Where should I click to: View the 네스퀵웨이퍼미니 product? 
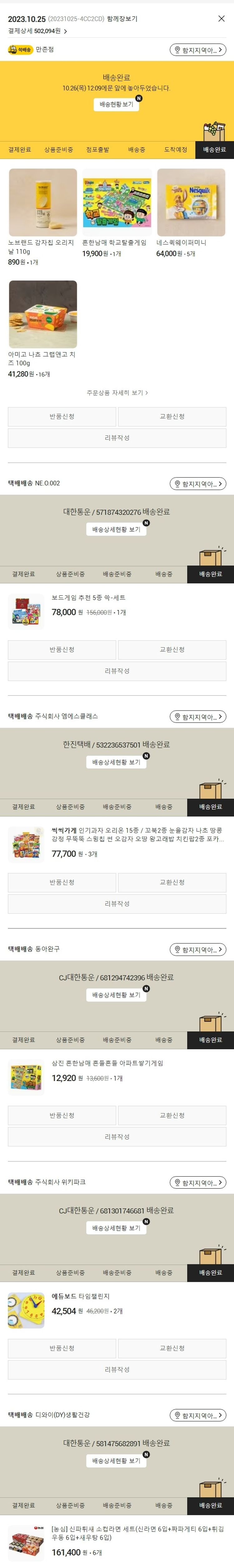[191, 203]
